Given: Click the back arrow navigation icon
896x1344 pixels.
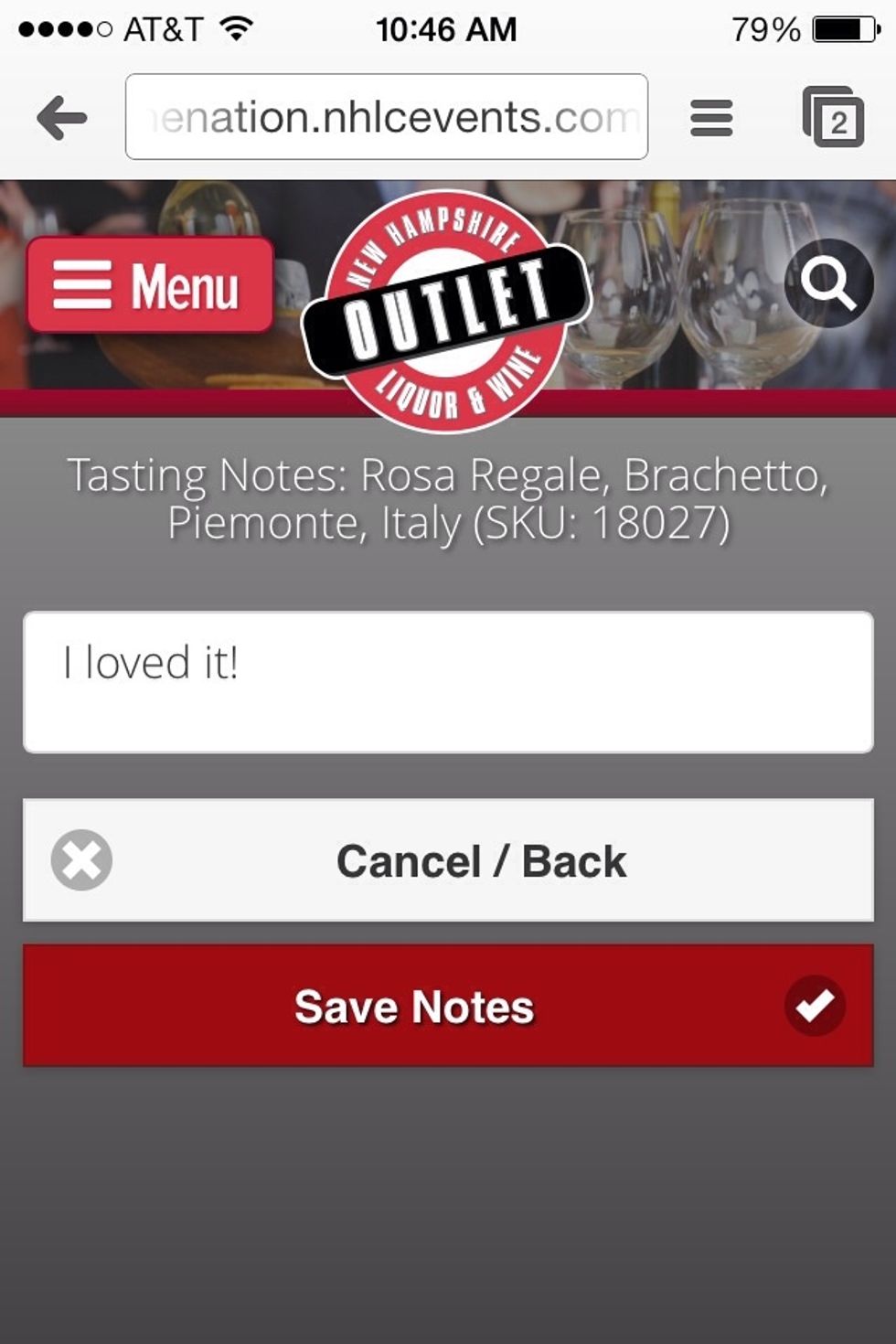Looking at the screenshot, I should pos(59,115).
